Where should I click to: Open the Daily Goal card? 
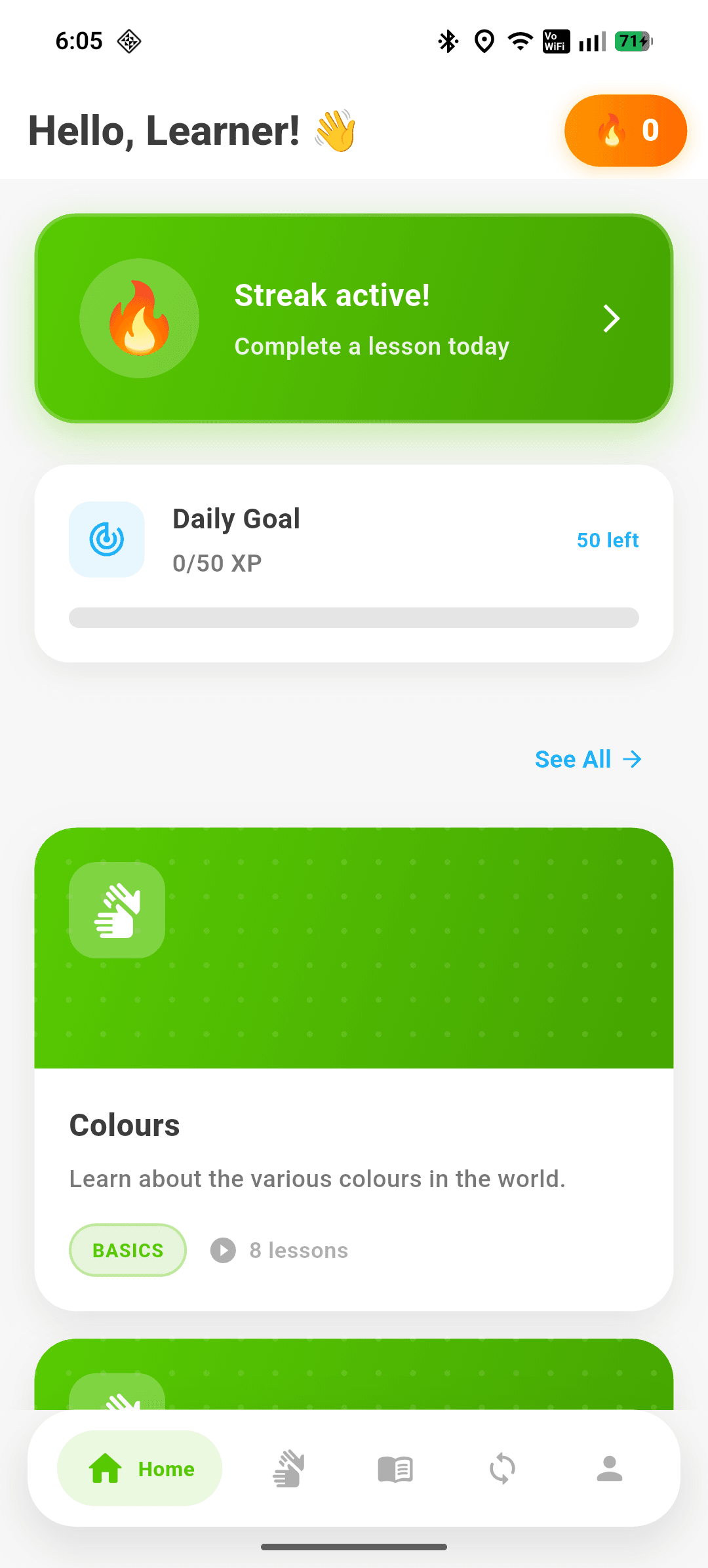354,564
